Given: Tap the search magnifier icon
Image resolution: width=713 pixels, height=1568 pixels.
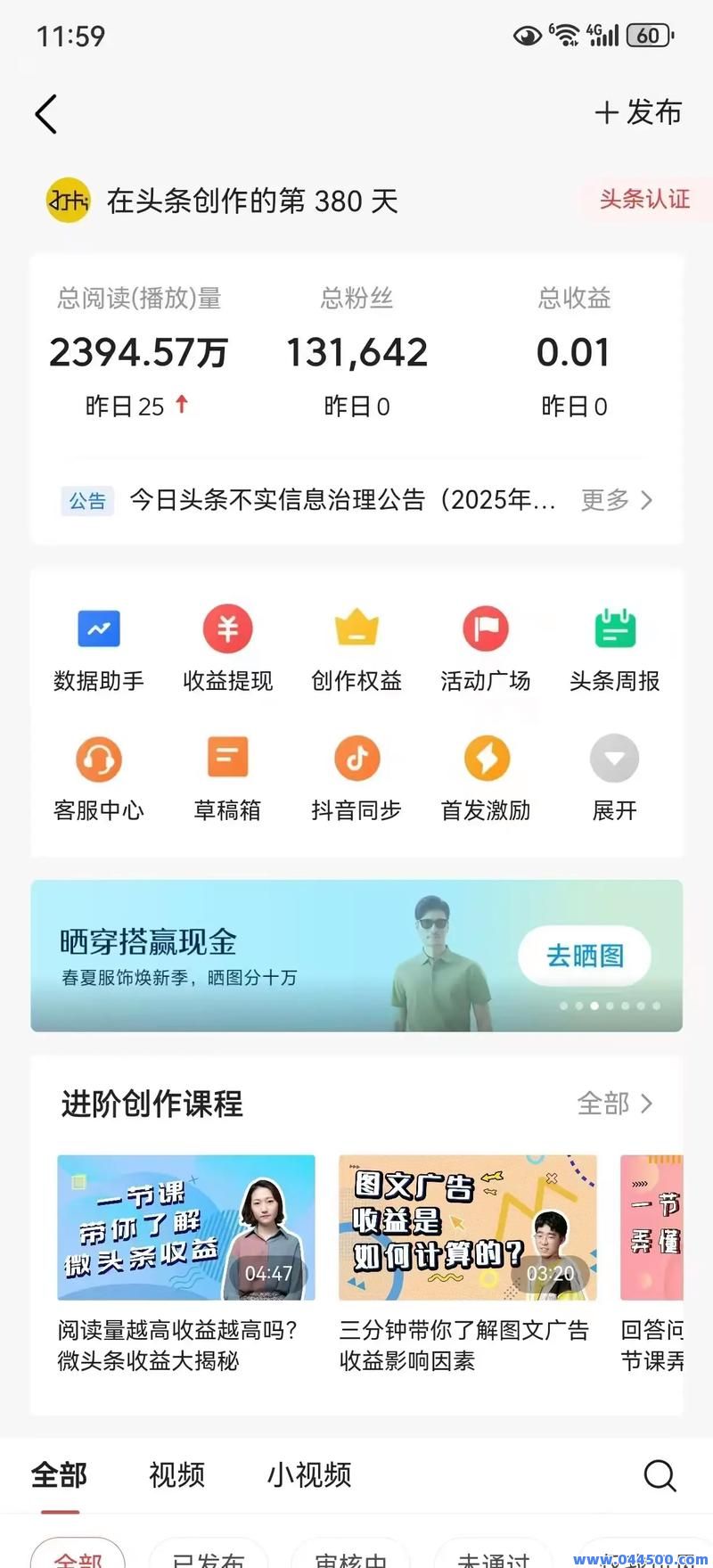Looking at the screenshot, I should click(x=660, y=1475).
